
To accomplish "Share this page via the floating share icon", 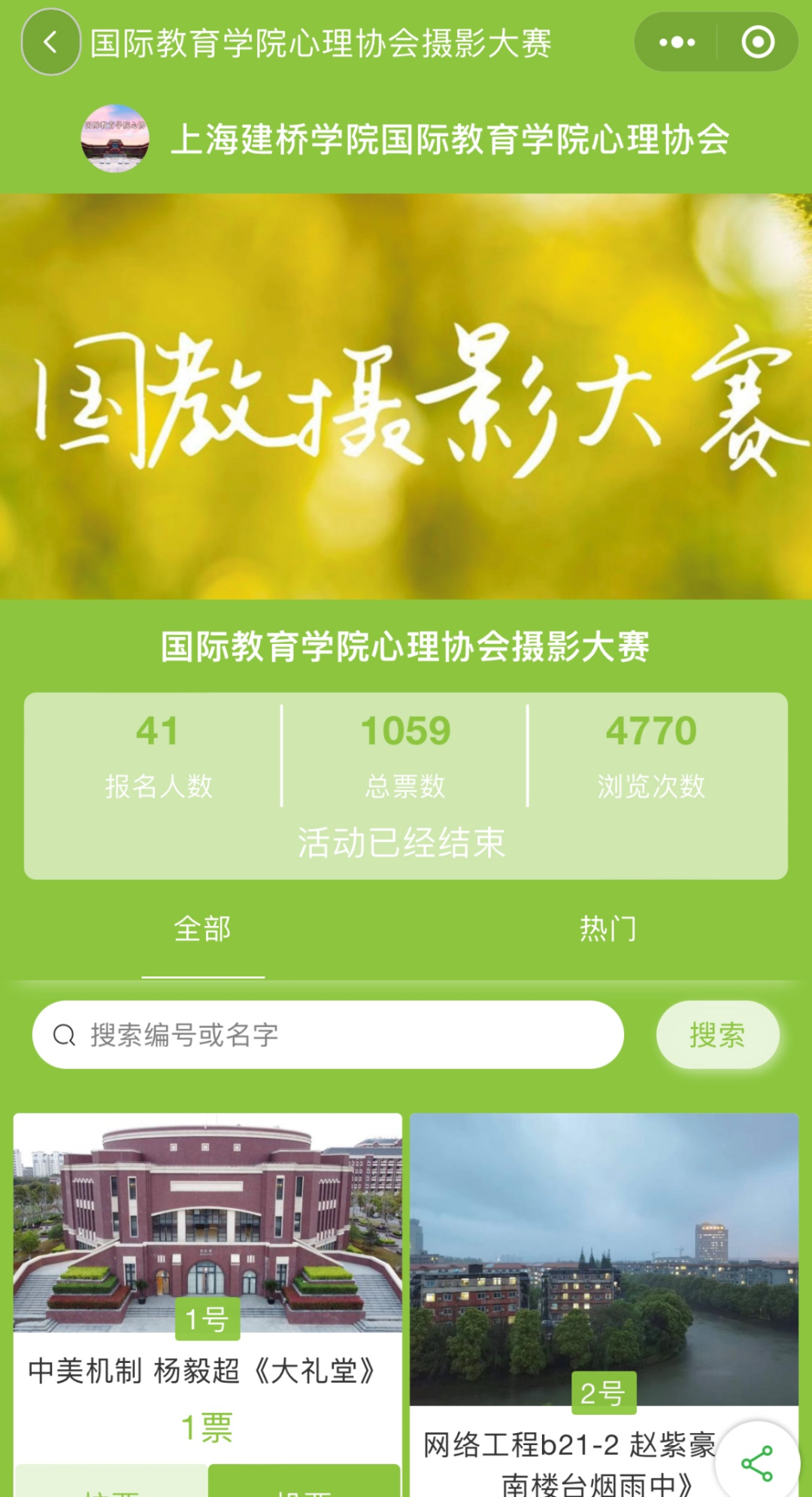I will (x=756, y=1463).
